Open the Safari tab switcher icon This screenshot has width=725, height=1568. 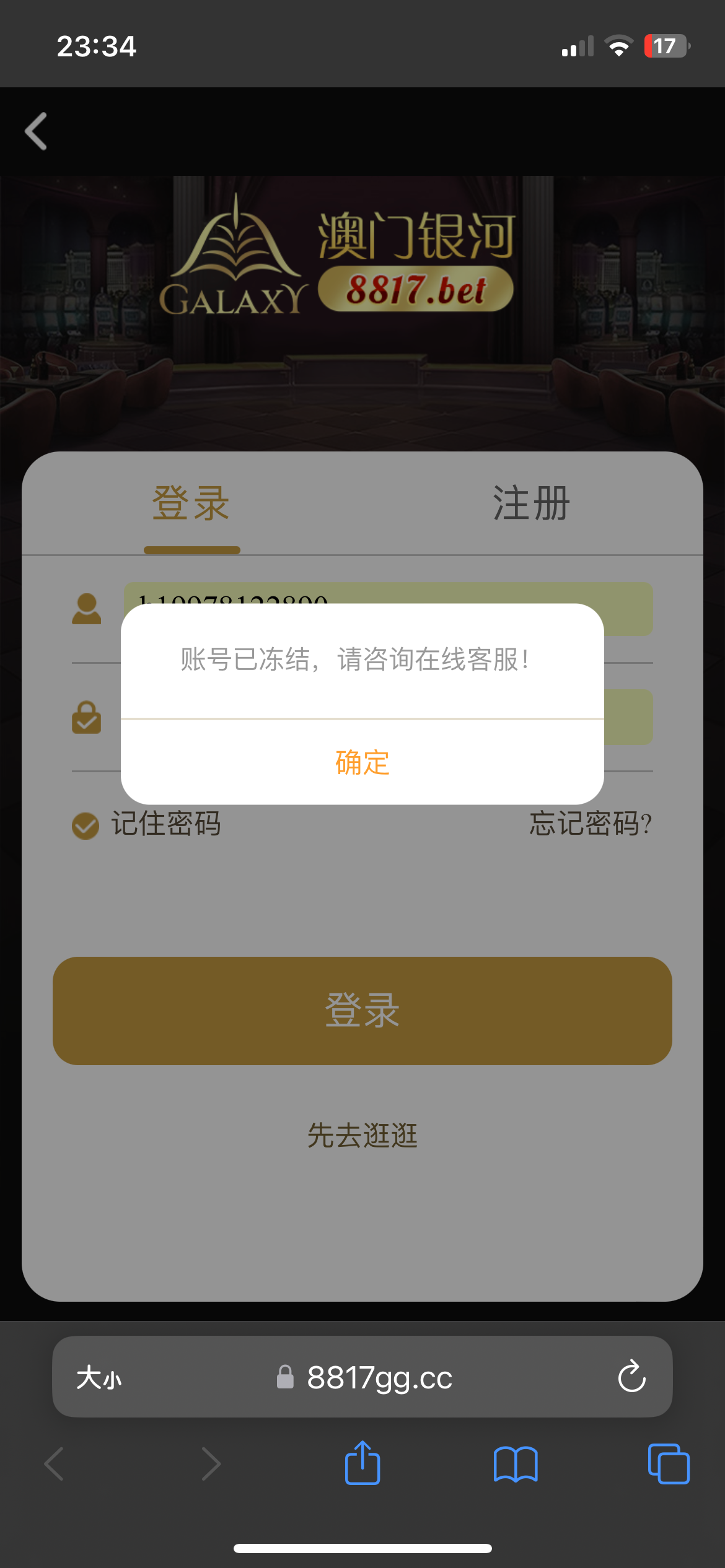pos(668,1465)
